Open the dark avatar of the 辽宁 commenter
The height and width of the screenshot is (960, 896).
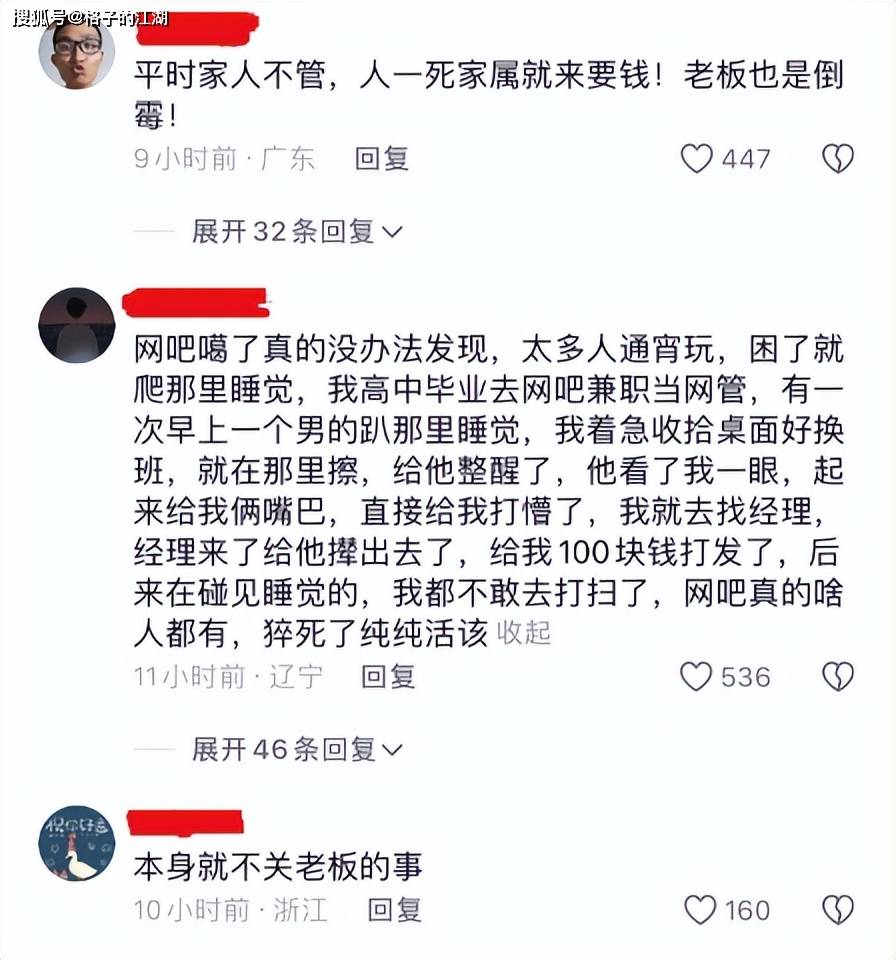coord(77,325)
